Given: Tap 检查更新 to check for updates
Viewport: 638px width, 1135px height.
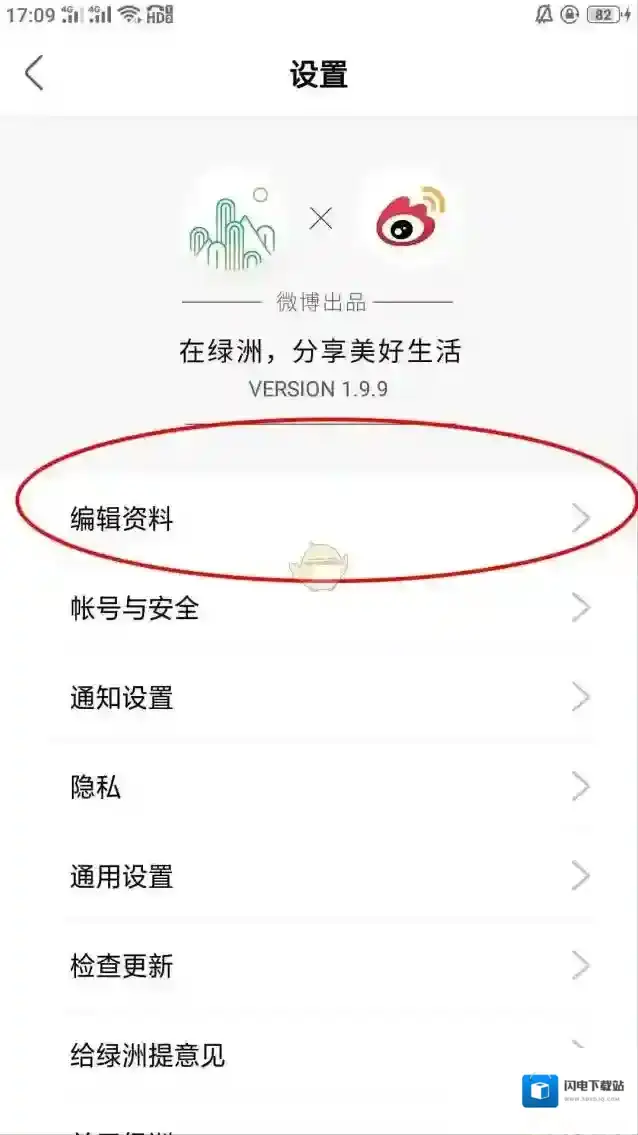Looking at the screenshot, I should point(320,966).
